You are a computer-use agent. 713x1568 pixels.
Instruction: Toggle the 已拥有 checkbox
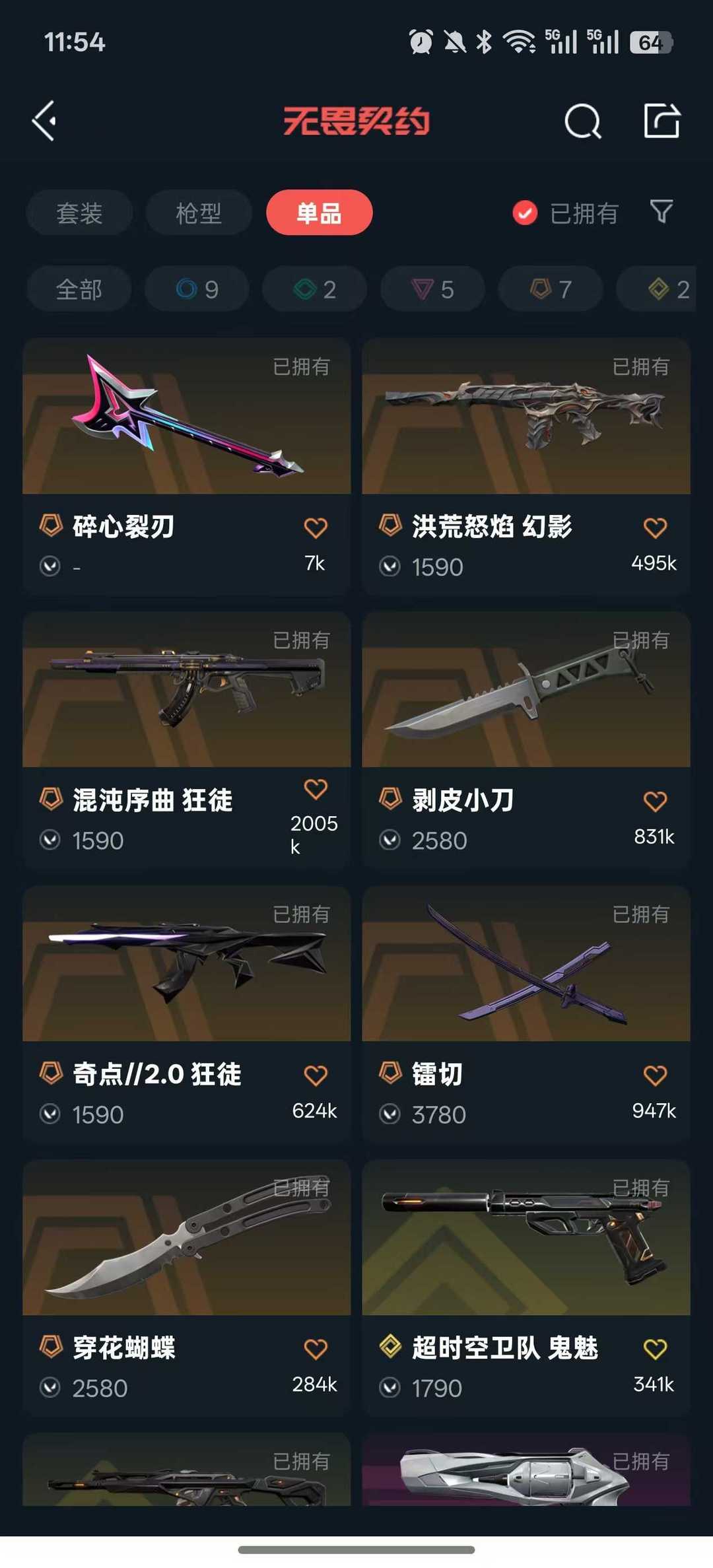525,213
